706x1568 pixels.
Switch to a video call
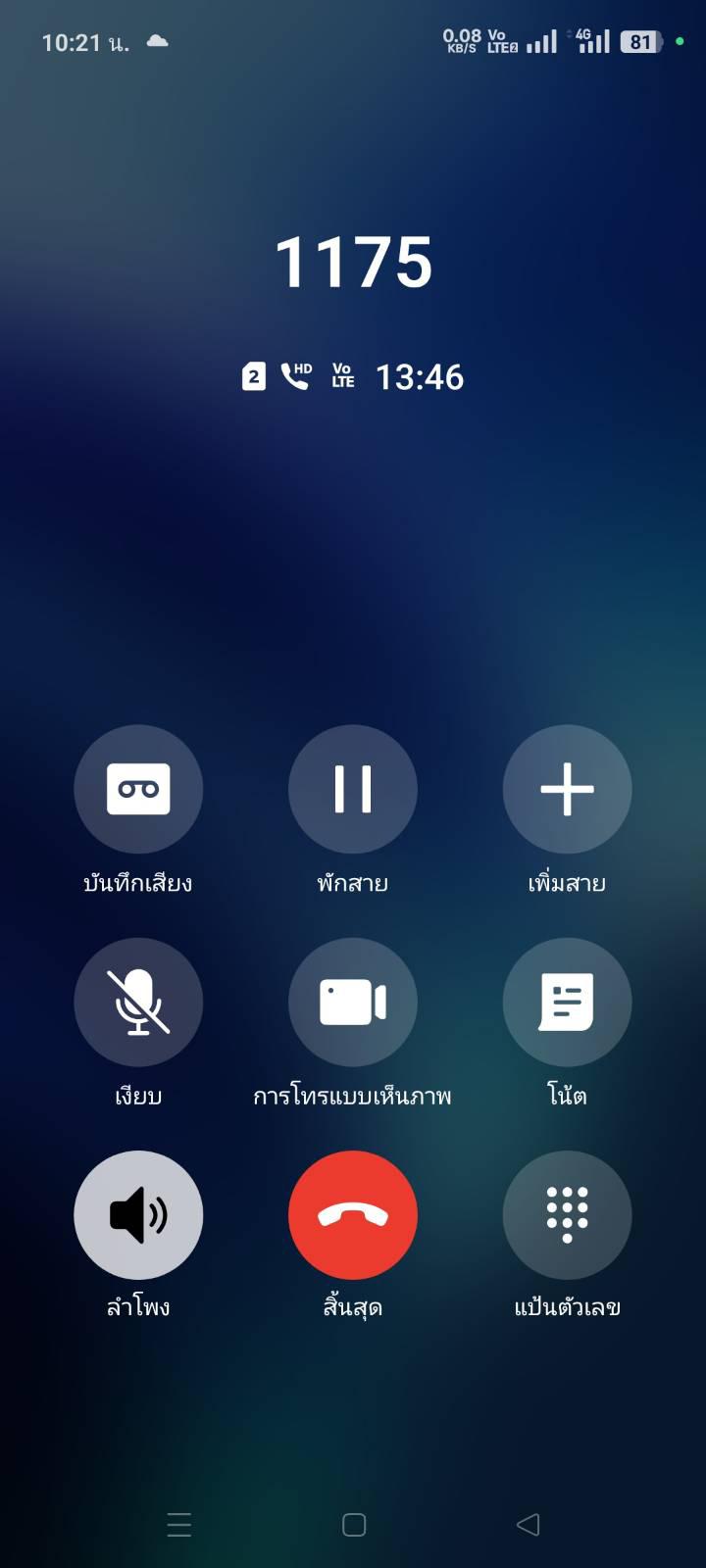[353, 1002]
